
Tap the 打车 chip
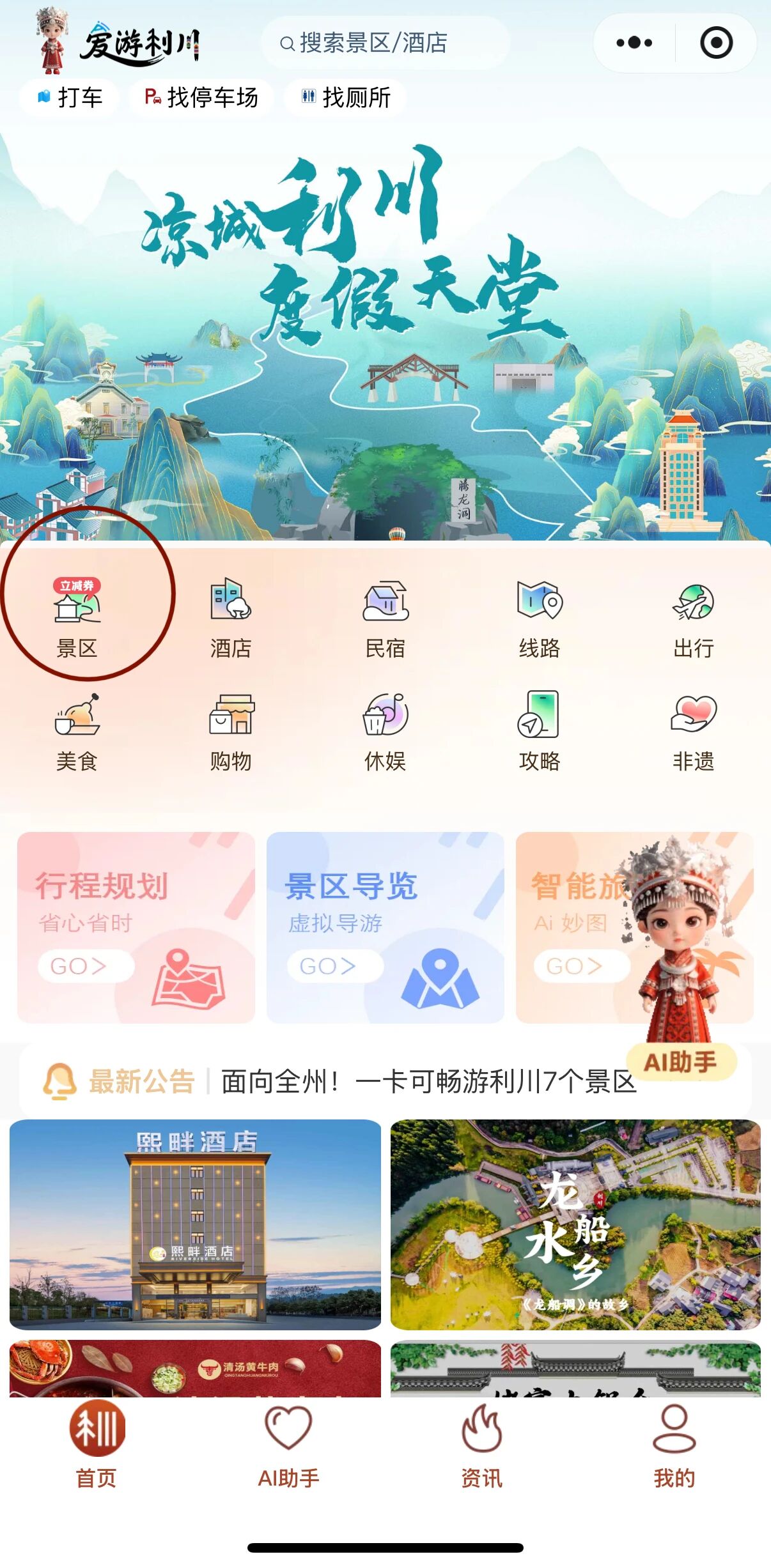pos(69,98)
